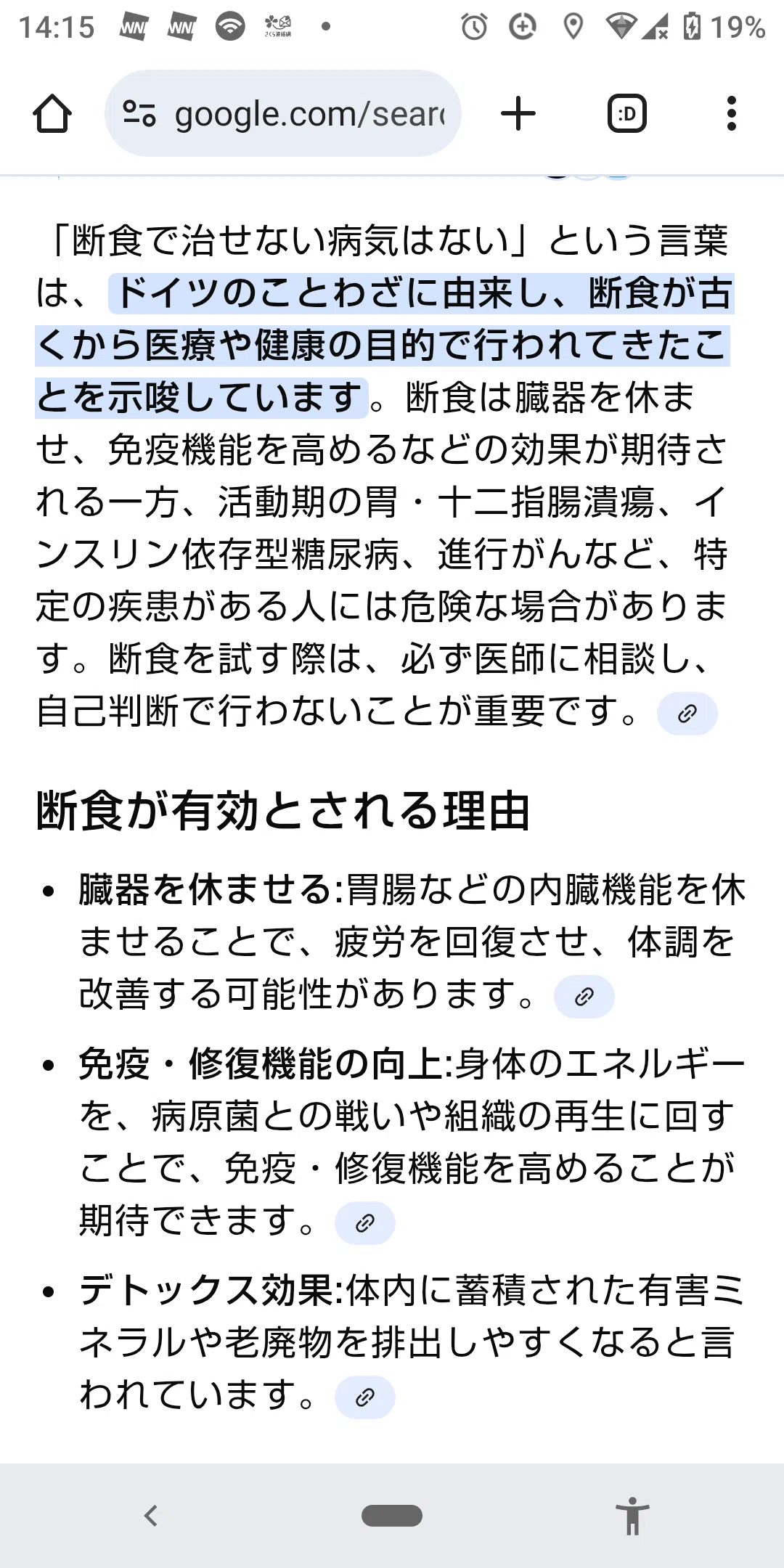Tap the accessibility button in navigation bar

pyautogui.click(x=632, y=1516)
